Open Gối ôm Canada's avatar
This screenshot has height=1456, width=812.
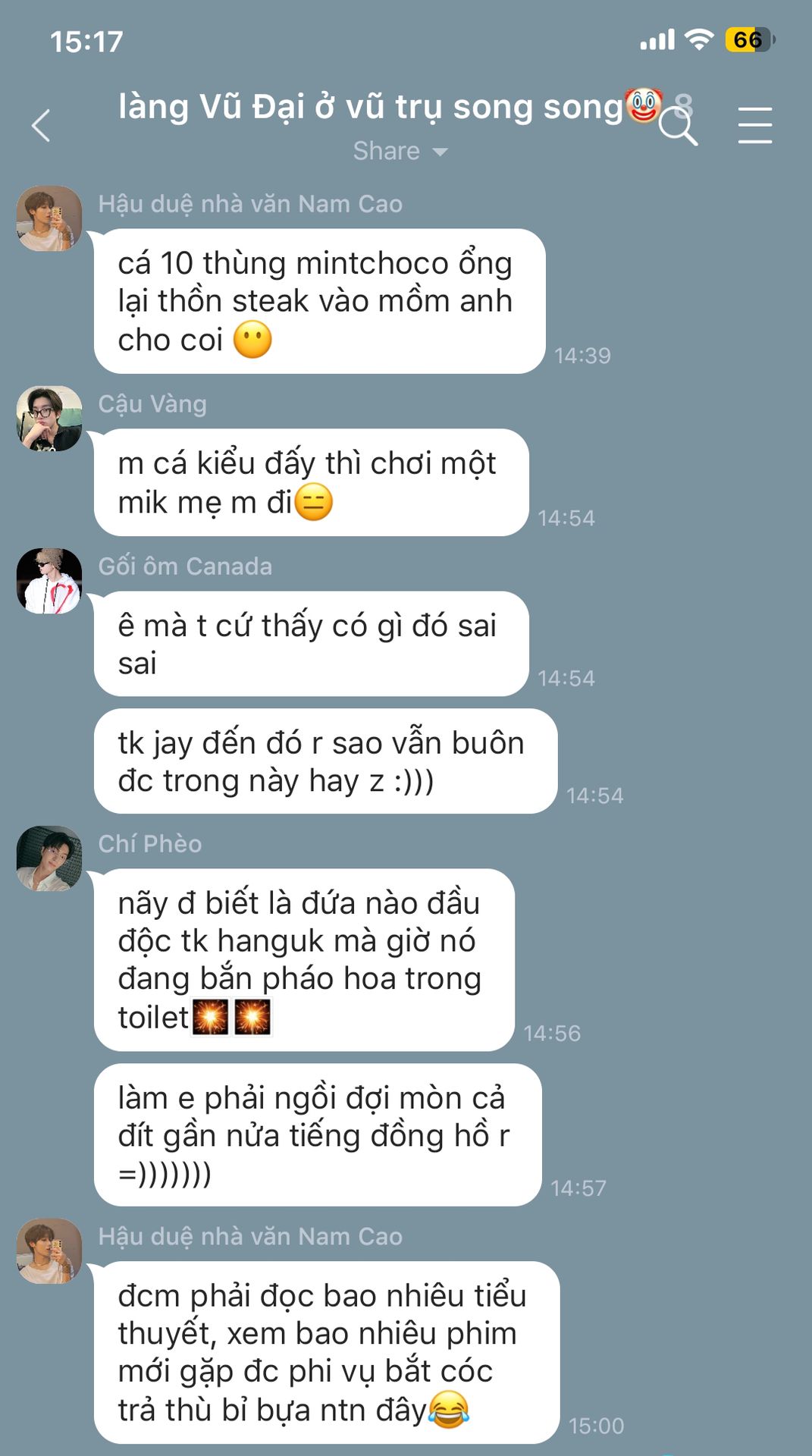[49, 581]
